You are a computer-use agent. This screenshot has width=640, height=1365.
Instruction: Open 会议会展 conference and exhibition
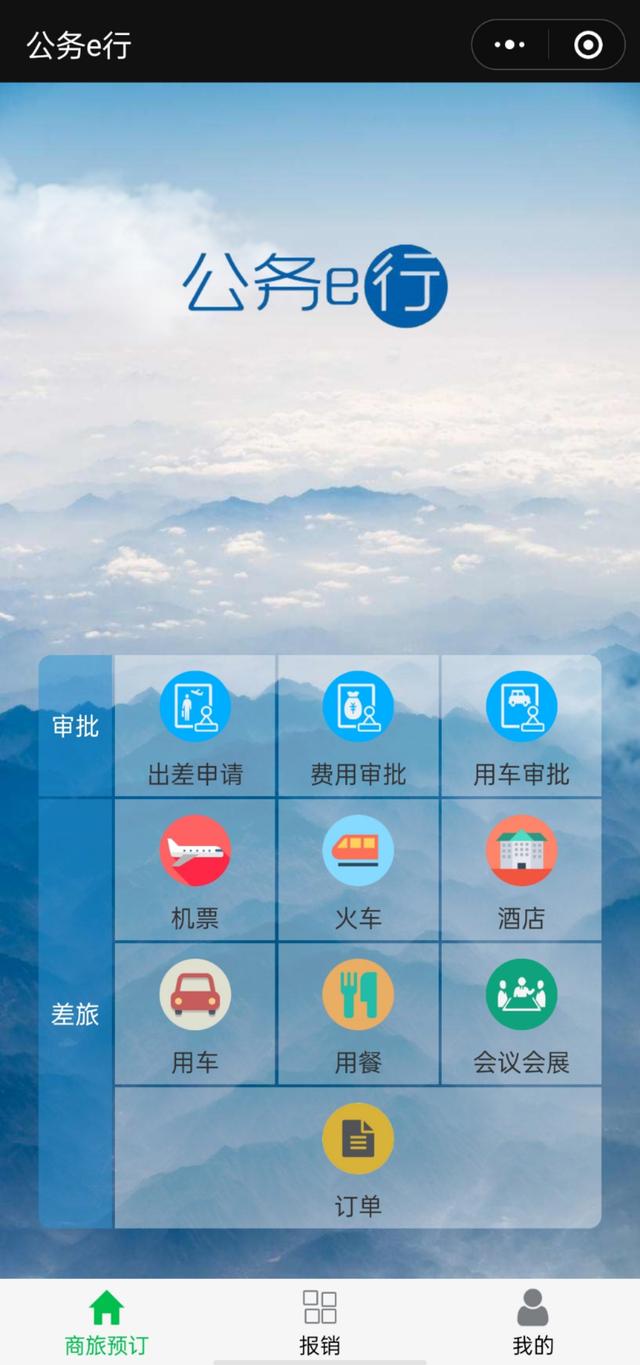[521, 1015]
